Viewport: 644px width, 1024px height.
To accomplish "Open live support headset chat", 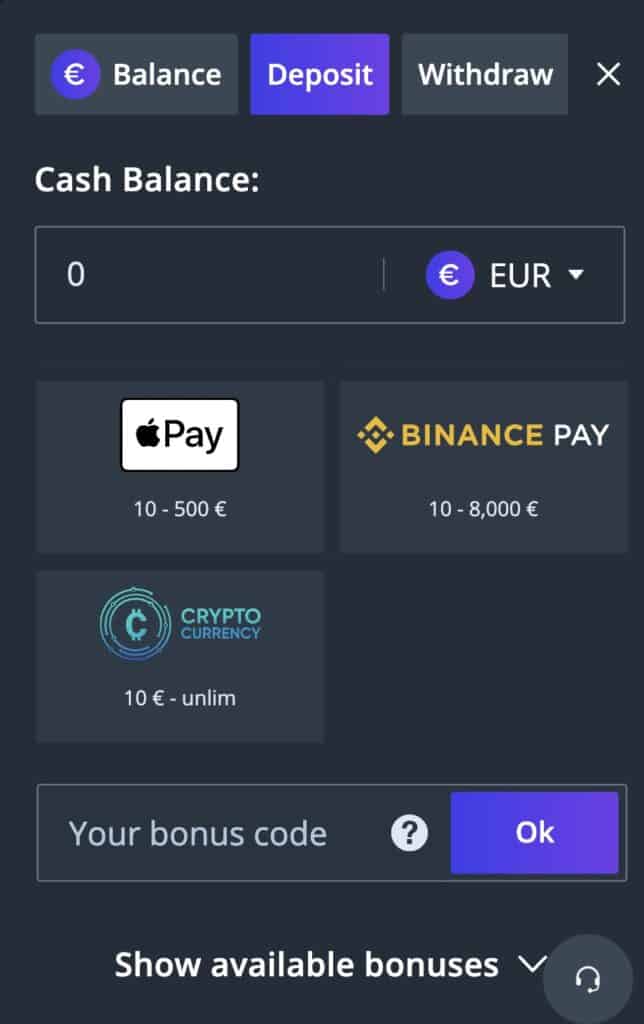I will 588,979.
